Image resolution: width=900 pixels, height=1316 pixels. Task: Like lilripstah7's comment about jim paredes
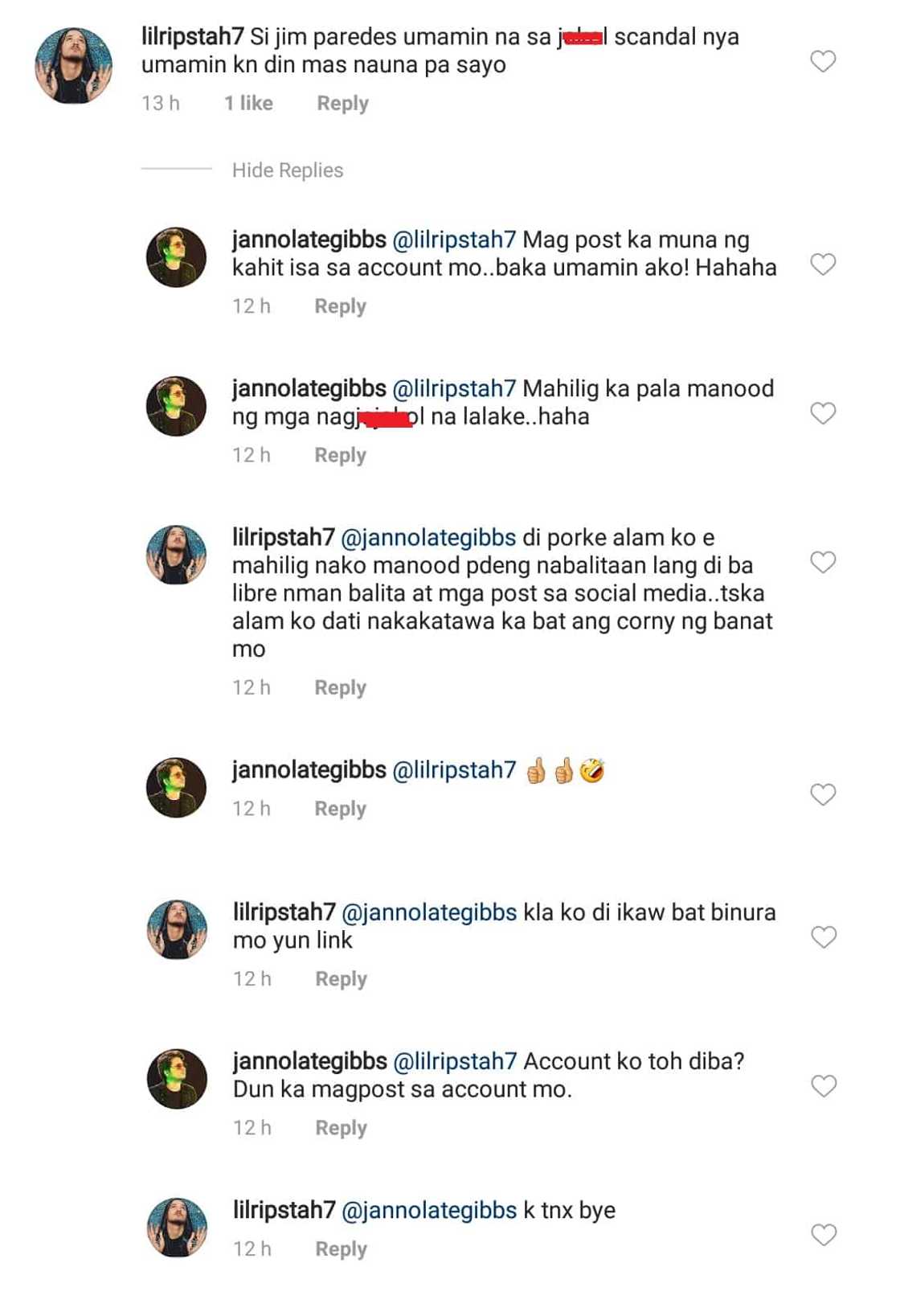(x=823, y=61)
